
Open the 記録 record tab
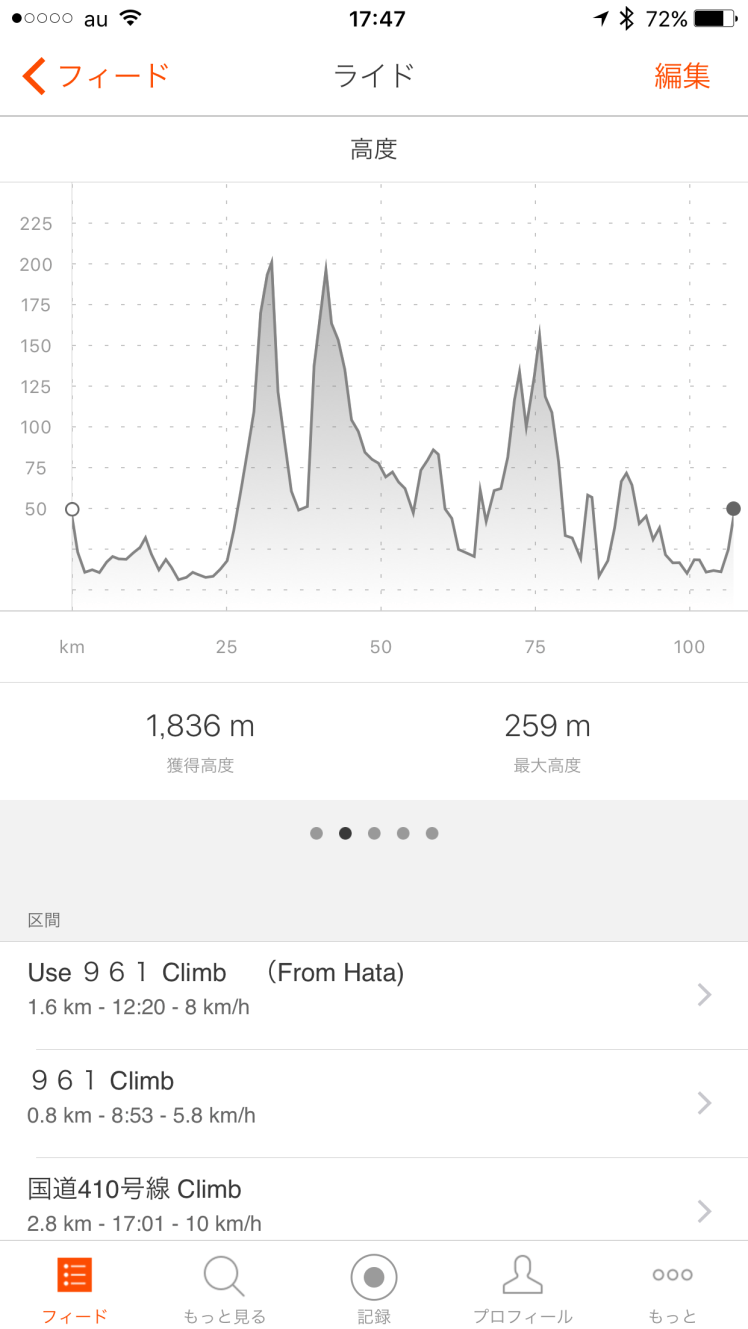click(x=374, y=1288)
